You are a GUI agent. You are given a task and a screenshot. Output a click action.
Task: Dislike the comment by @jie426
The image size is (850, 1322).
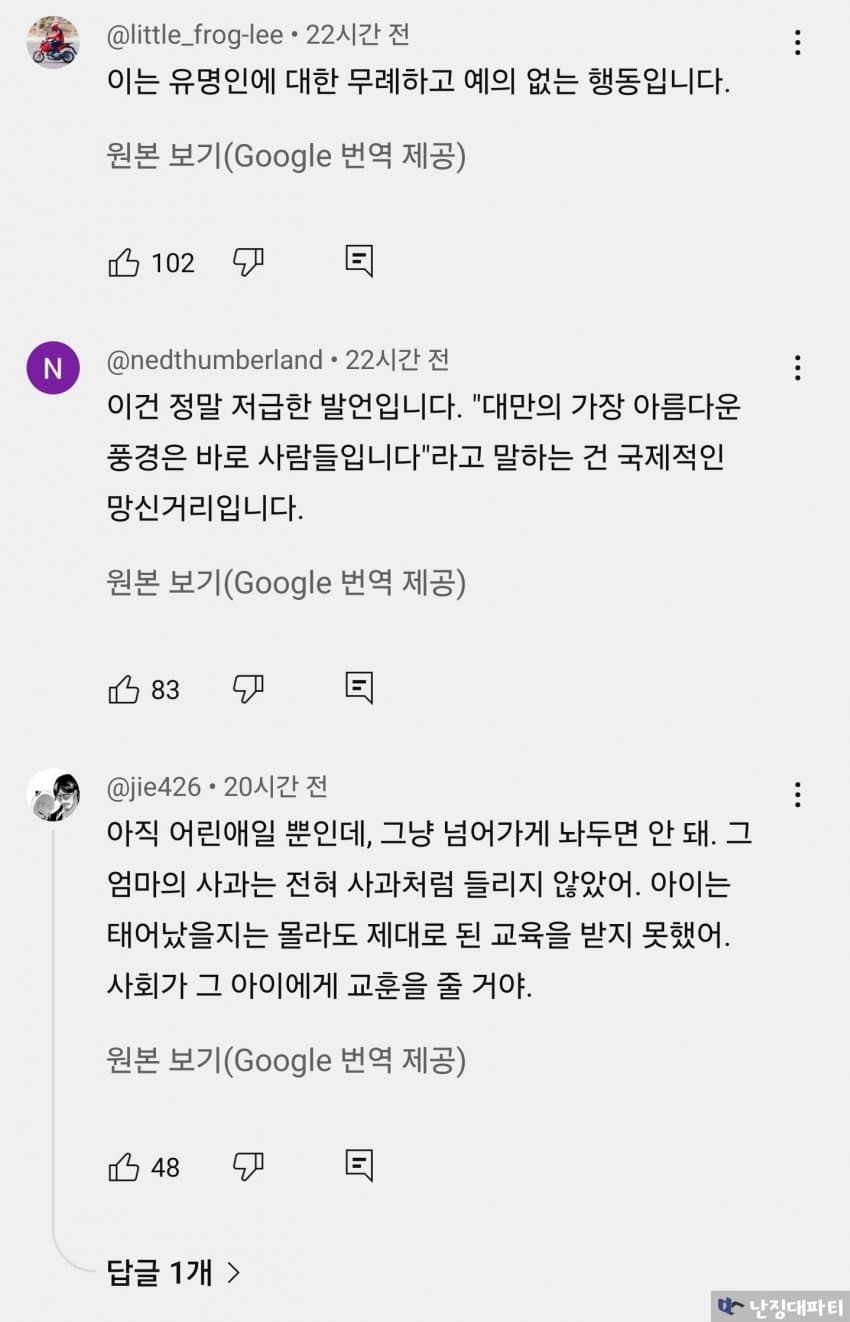(248, 1166)
